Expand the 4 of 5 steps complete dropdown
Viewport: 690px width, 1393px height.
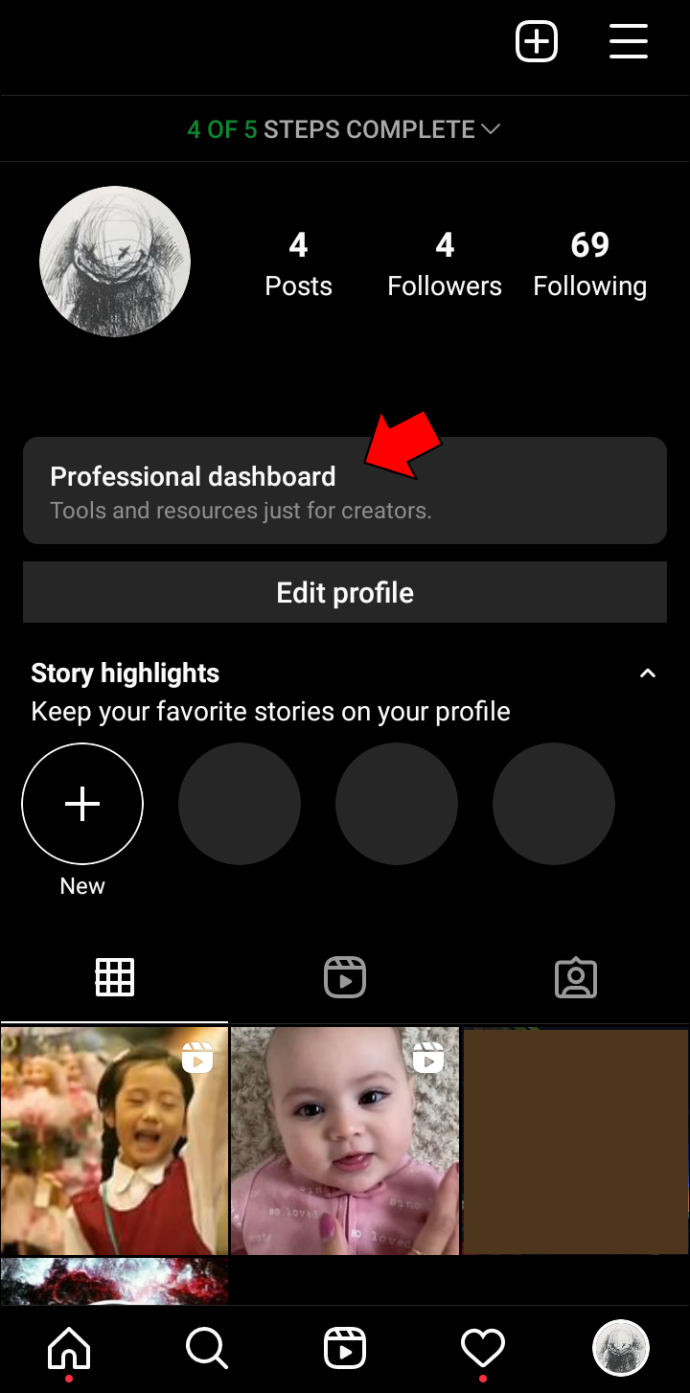(344, 129)
